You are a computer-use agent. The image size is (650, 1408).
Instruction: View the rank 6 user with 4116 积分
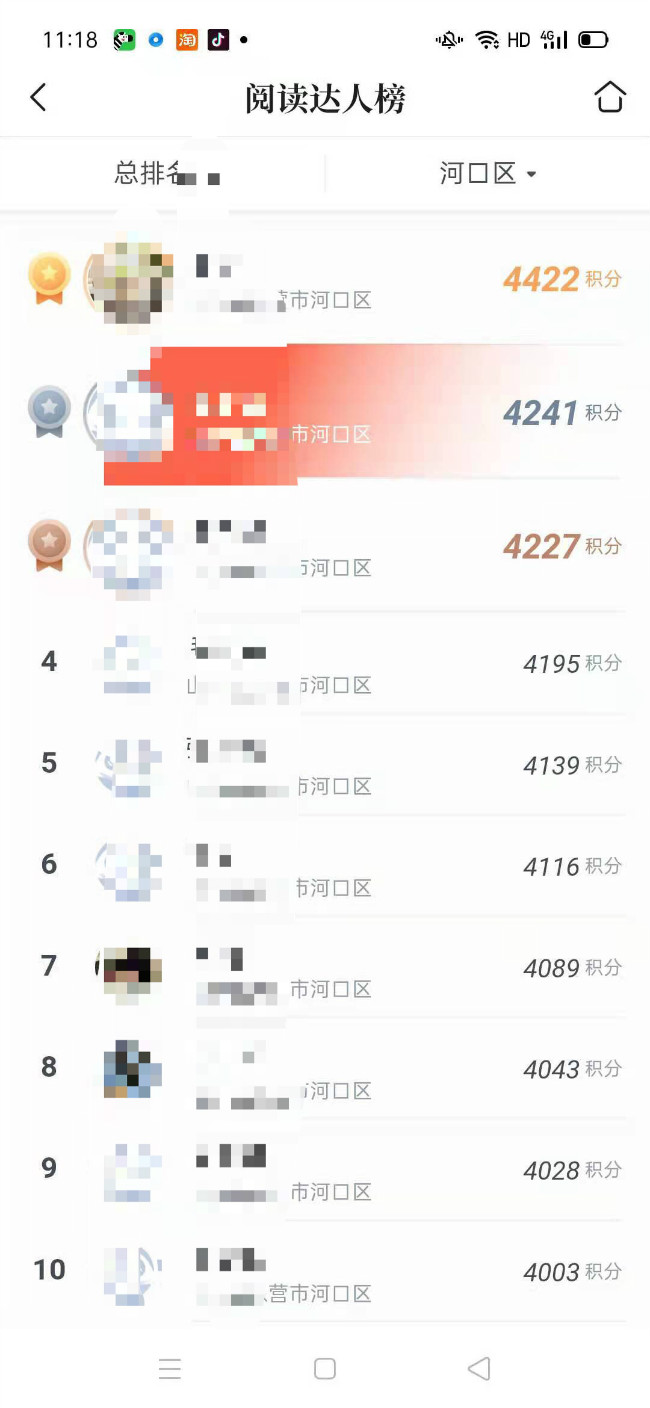pos(325,867)
